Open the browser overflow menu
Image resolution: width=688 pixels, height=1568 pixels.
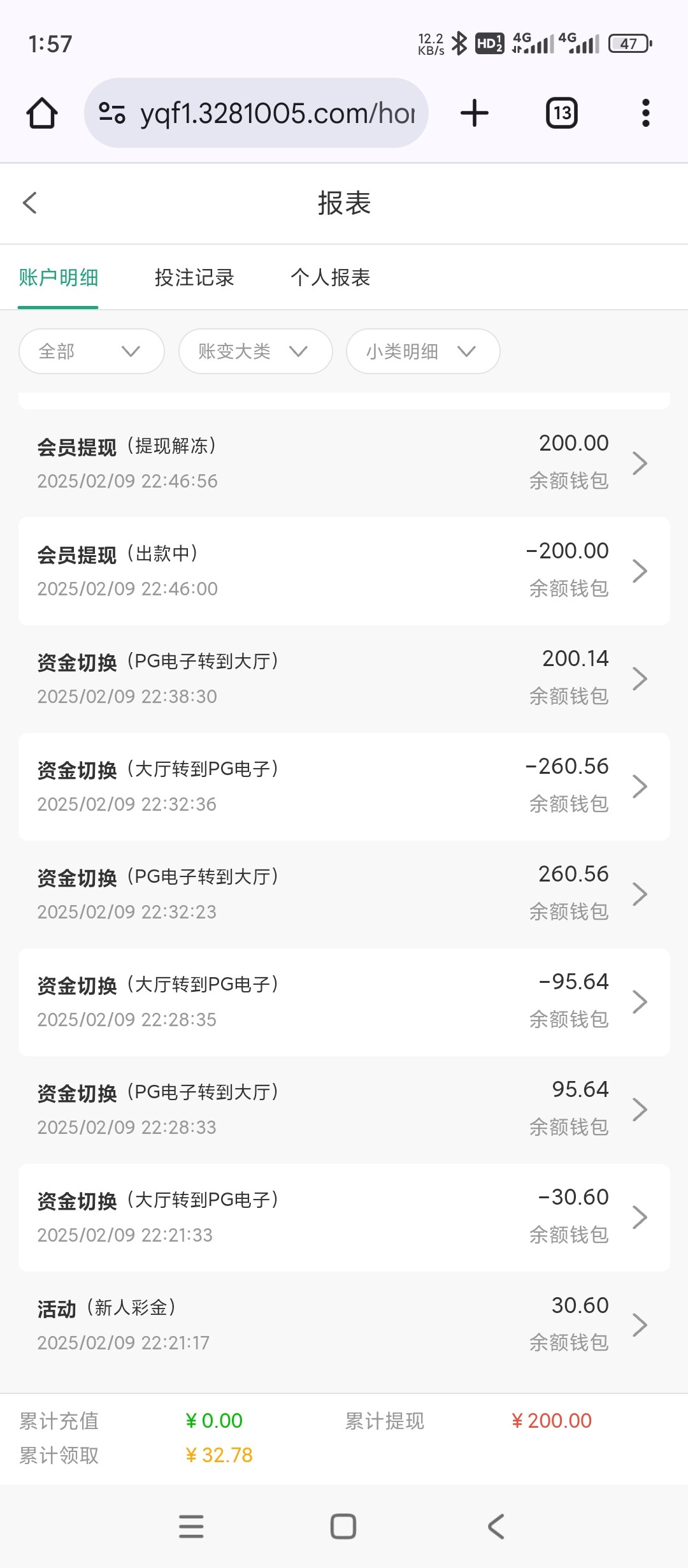(646, 113)
